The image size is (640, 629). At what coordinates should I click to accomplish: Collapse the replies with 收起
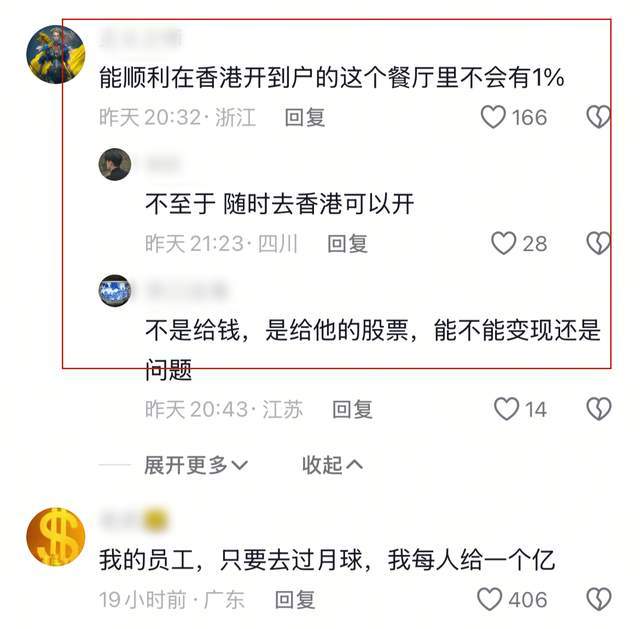point(332,465)
